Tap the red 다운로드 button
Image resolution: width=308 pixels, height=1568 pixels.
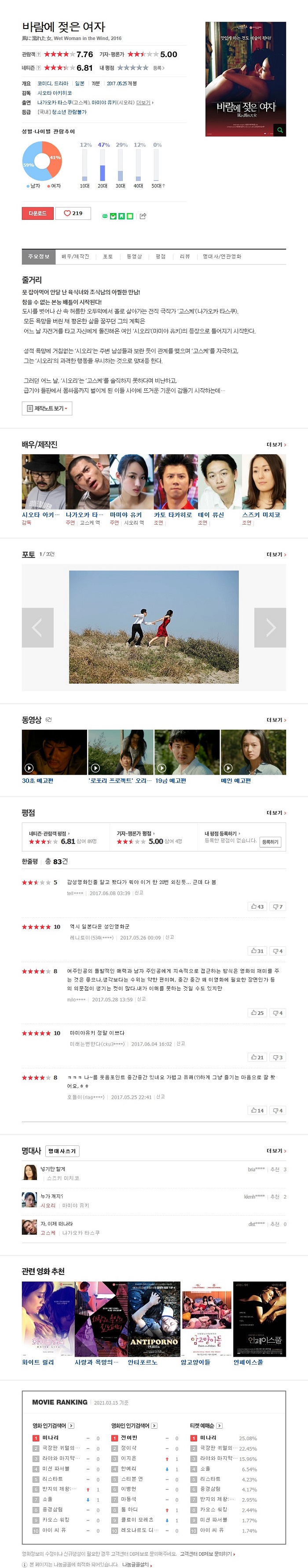pyautogui.click(x=37, y=213)
